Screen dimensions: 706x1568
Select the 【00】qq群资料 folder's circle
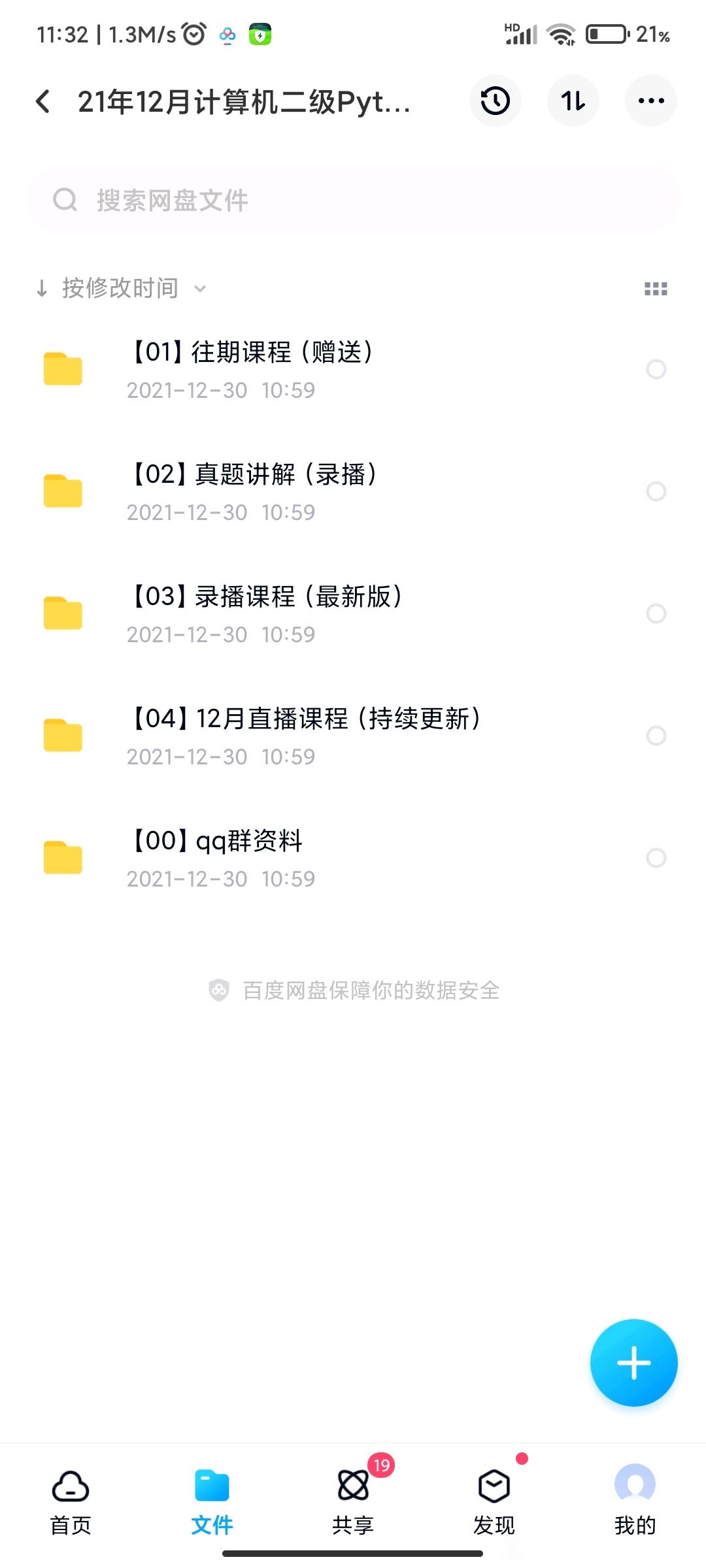(x=656, y=858)
